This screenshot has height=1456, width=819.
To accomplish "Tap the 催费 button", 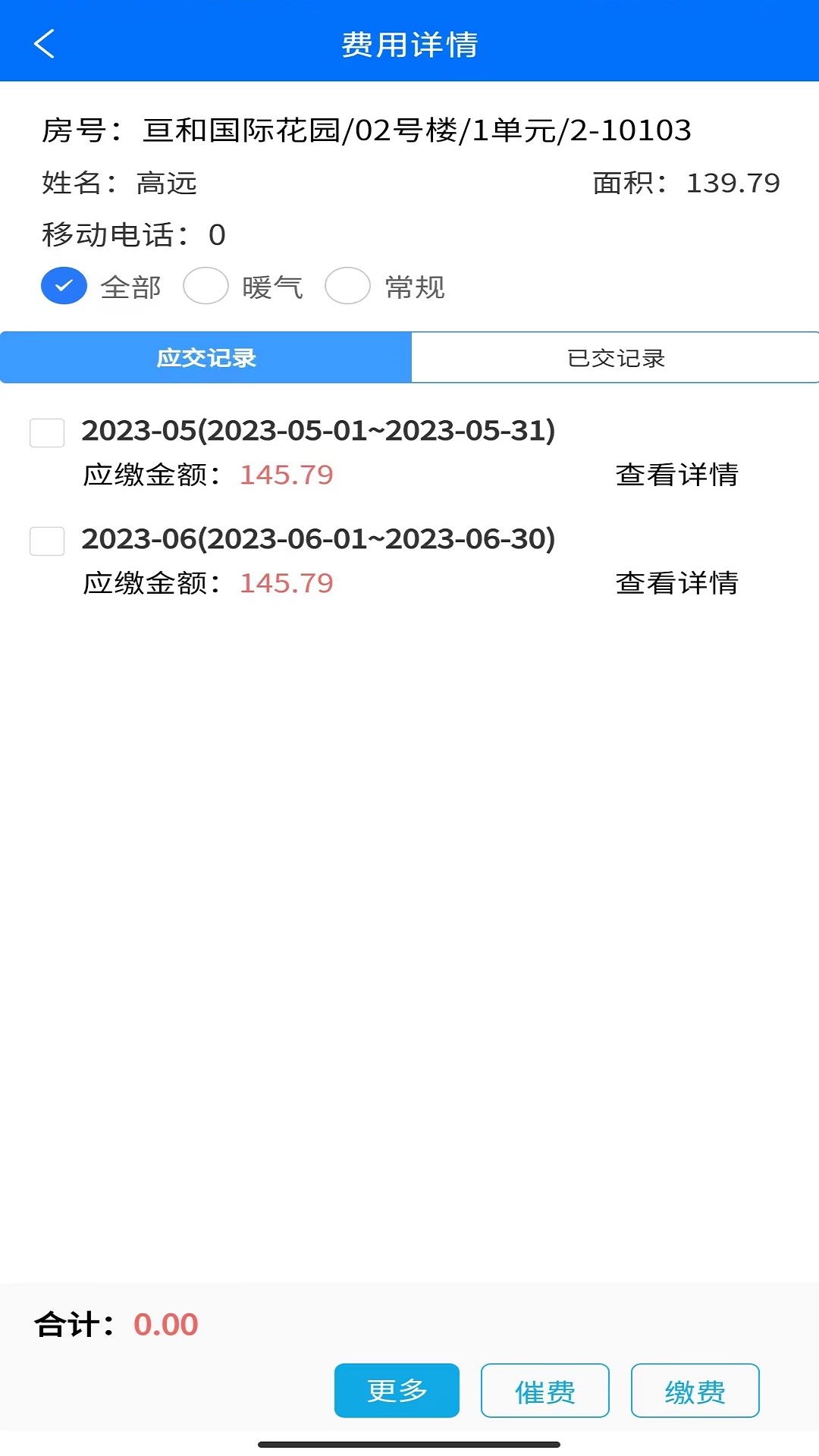I will (x=544, y=1389).
